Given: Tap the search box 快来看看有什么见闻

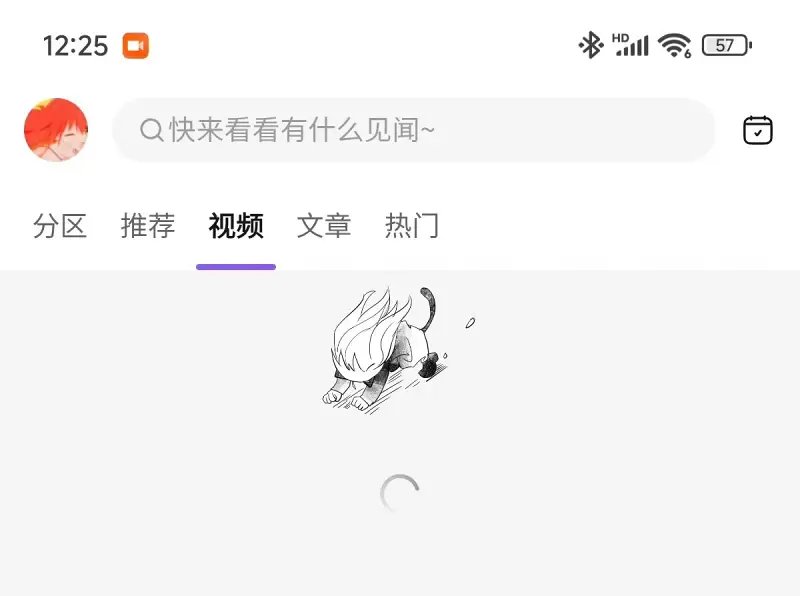Looking at the screenshot, I should (x=414, y=130).
